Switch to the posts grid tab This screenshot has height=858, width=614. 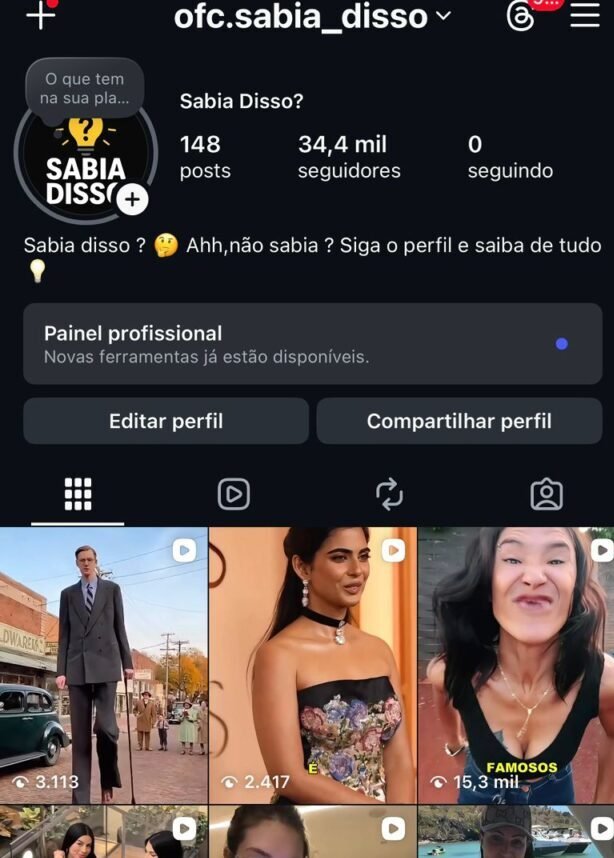[x=78, y=494]
